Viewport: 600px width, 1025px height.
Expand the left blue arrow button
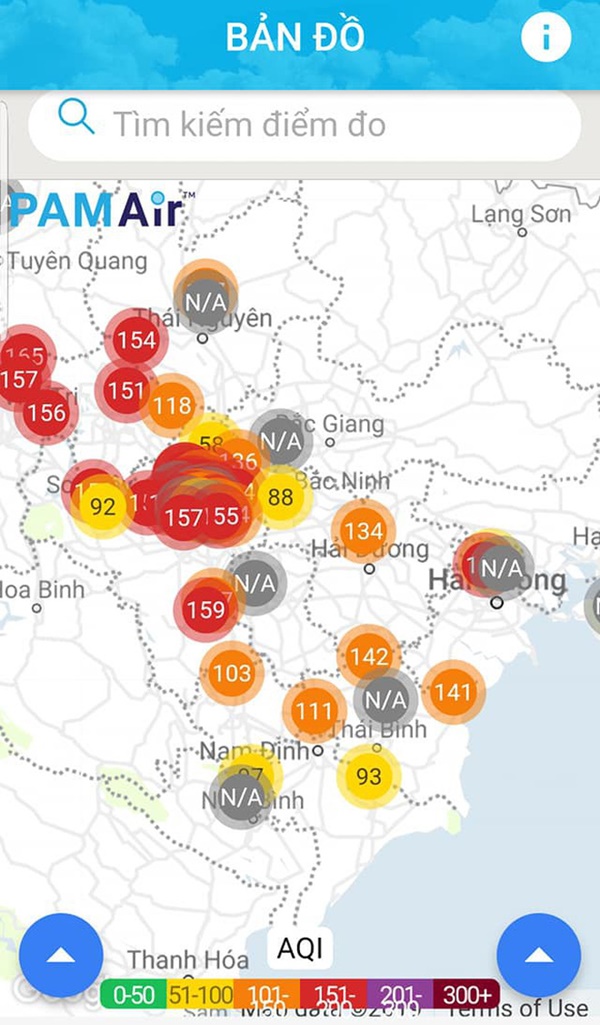(61, 955)
